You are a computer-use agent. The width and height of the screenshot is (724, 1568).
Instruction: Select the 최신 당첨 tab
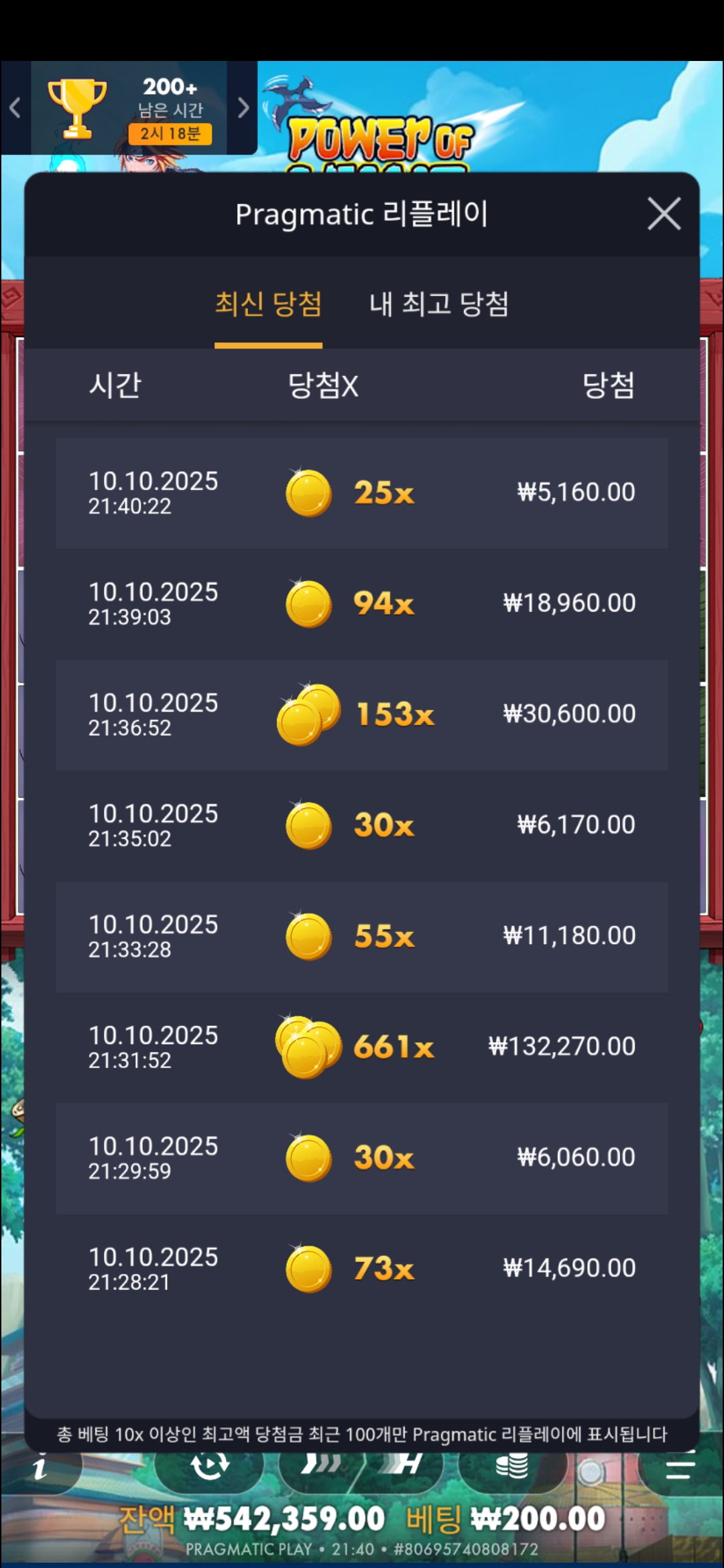coord(268,305)
